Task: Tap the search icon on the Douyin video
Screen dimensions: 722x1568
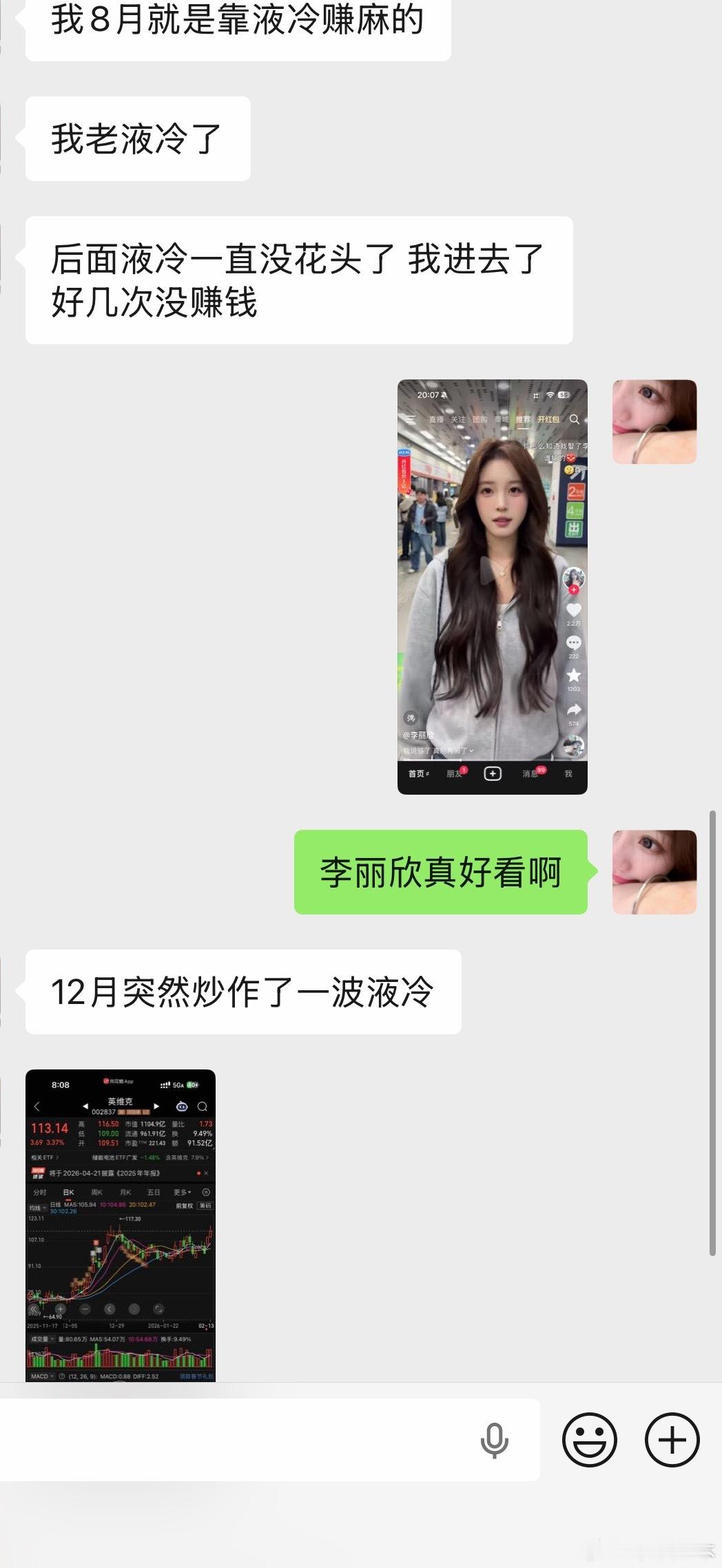Action: [574, 420]
